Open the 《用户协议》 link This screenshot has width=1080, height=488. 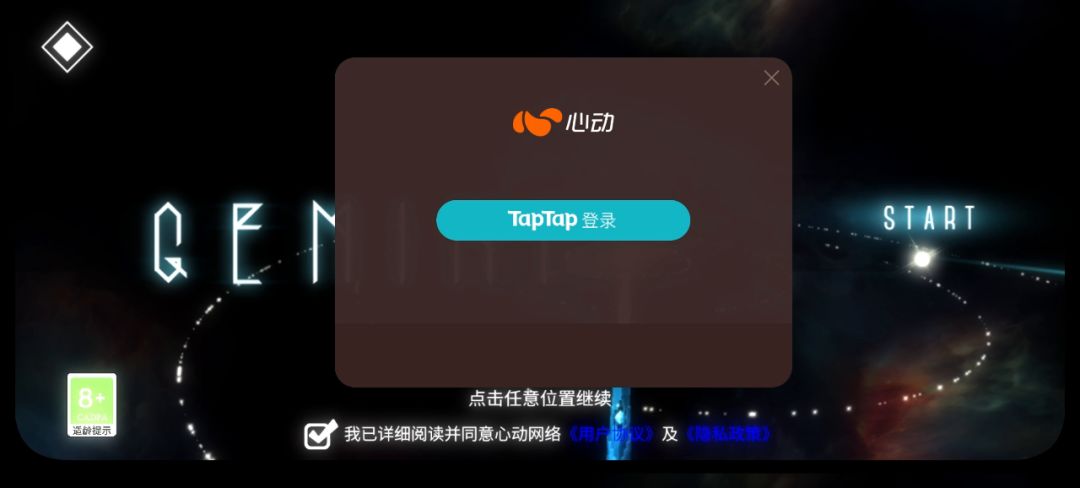coord(611,434)
